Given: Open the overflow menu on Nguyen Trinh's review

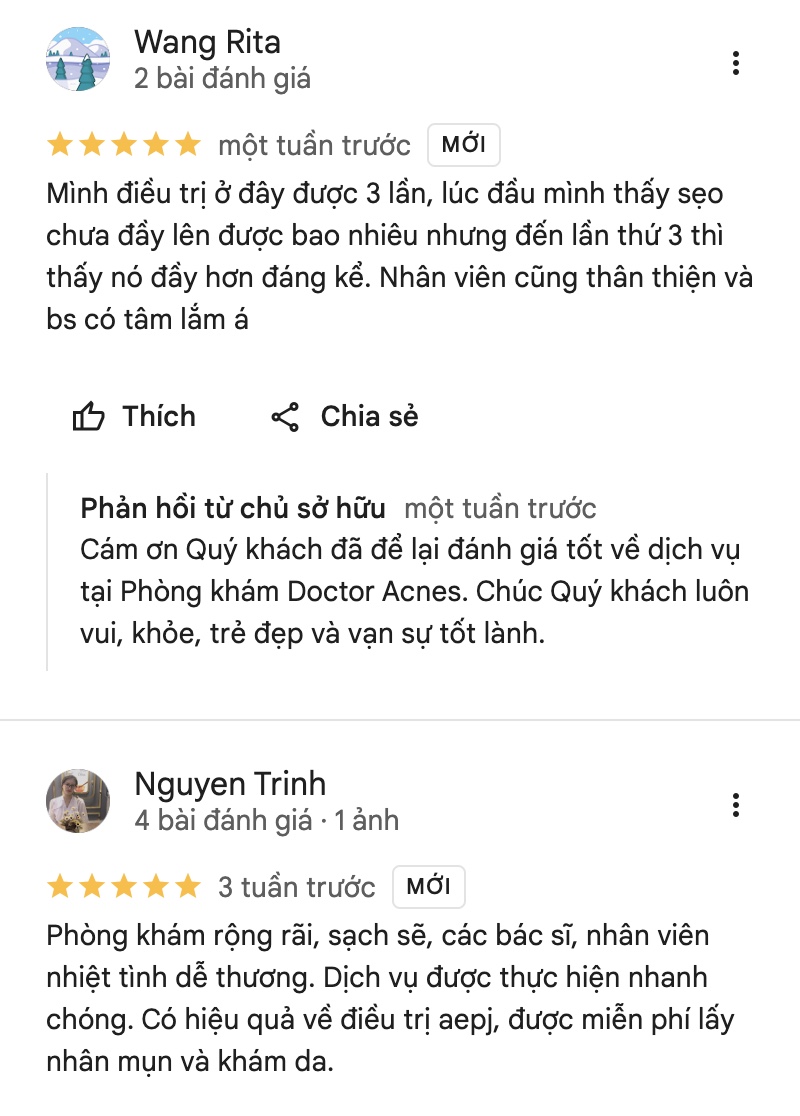Looking at the screenshot, I should pyautogui.click(x=736, y=804).
